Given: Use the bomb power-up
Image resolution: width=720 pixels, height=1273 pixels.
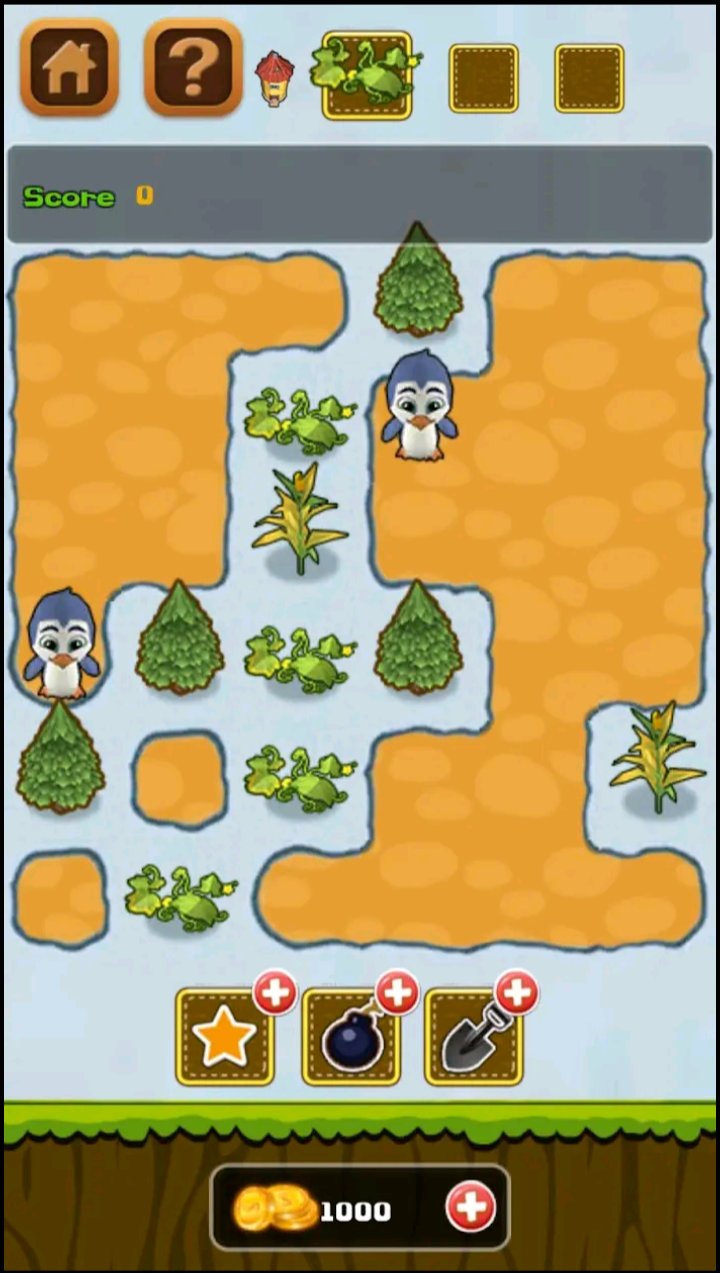Looking at the screenshot, I should [x=350, y=1038].
